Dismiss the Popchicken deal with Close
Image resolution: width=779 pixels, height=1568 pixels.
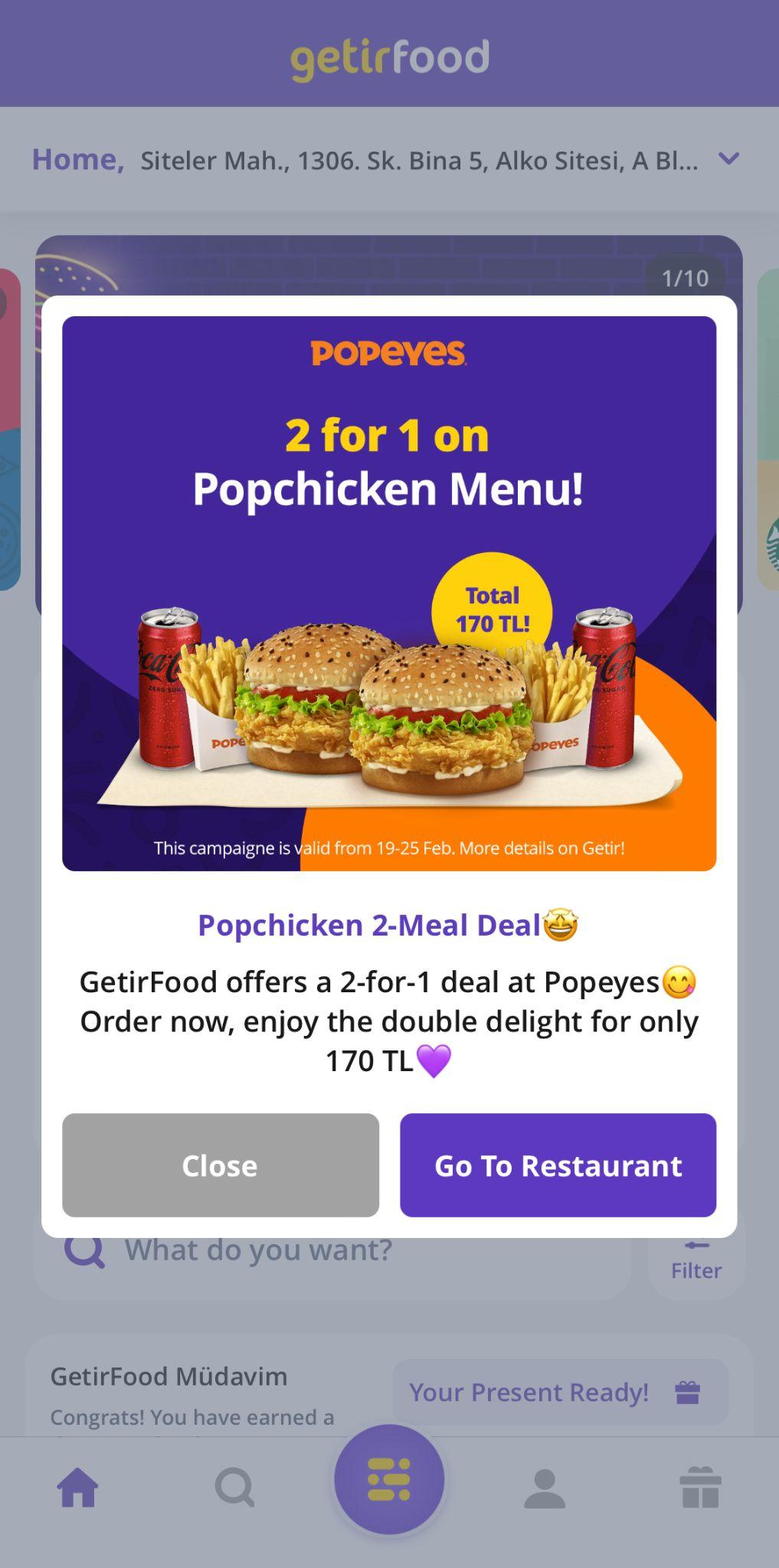click(219, 1165)
